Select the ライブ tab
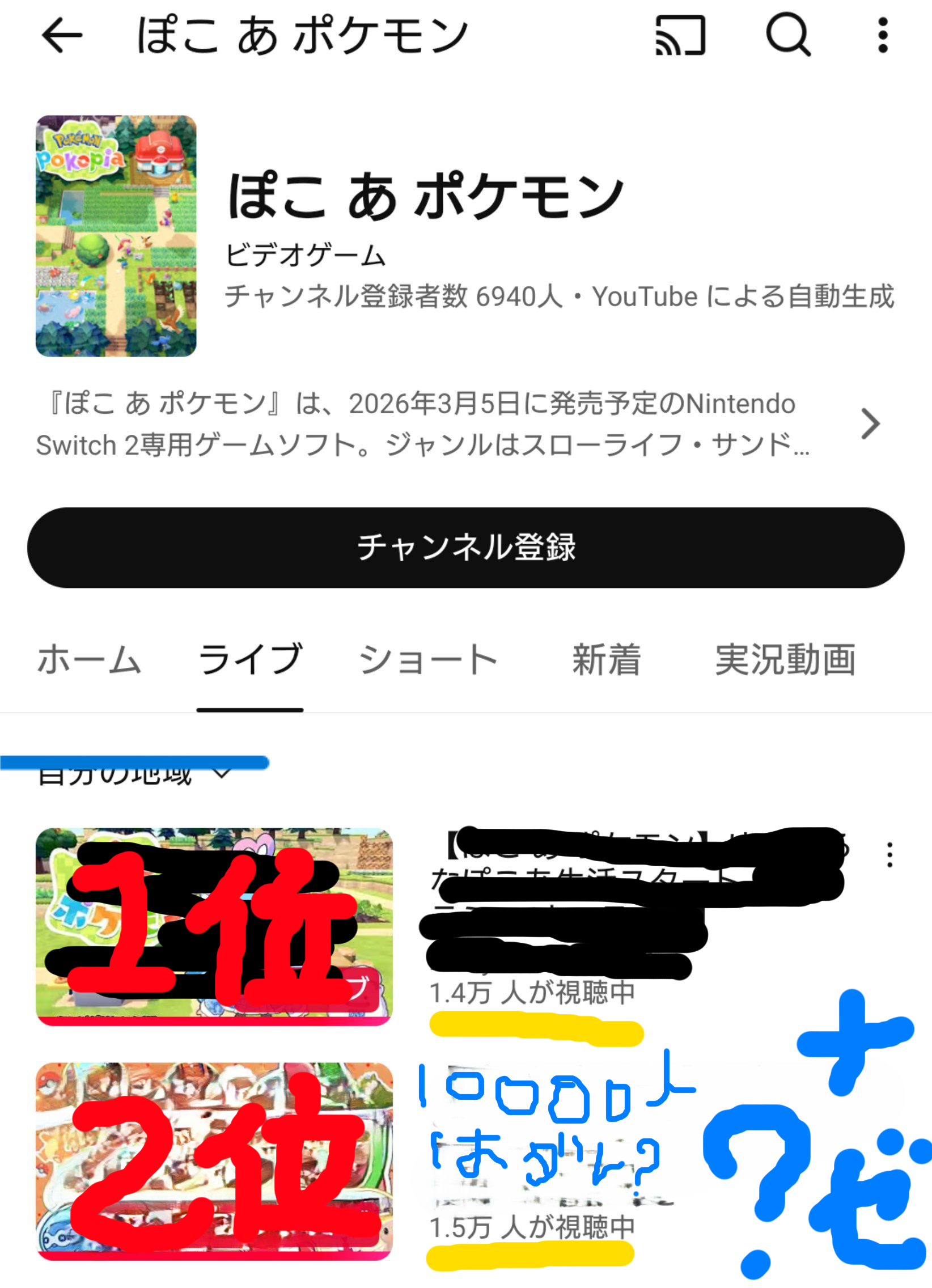 pyautogui.click(x=250, y=660)
